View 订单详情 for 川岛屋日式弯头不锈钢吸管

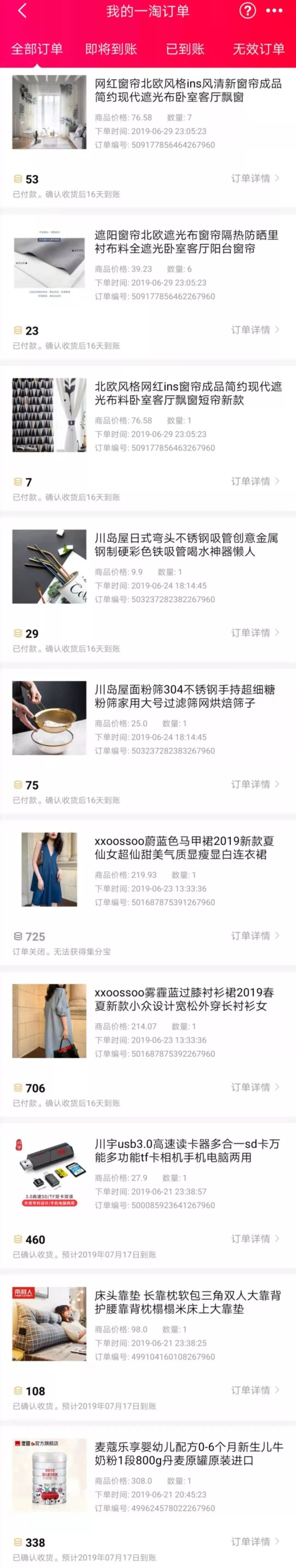tap(255, 633)
